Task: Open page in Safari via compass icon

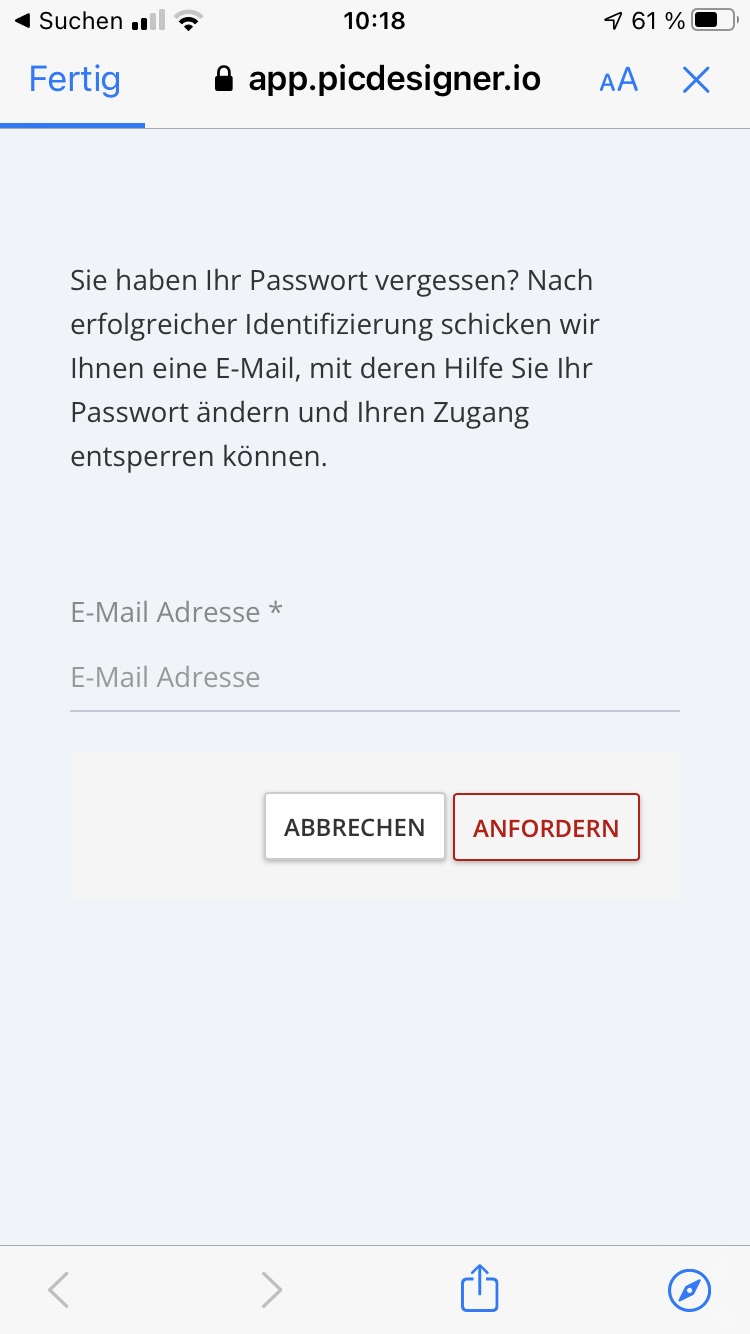Action: [689, 1290]
